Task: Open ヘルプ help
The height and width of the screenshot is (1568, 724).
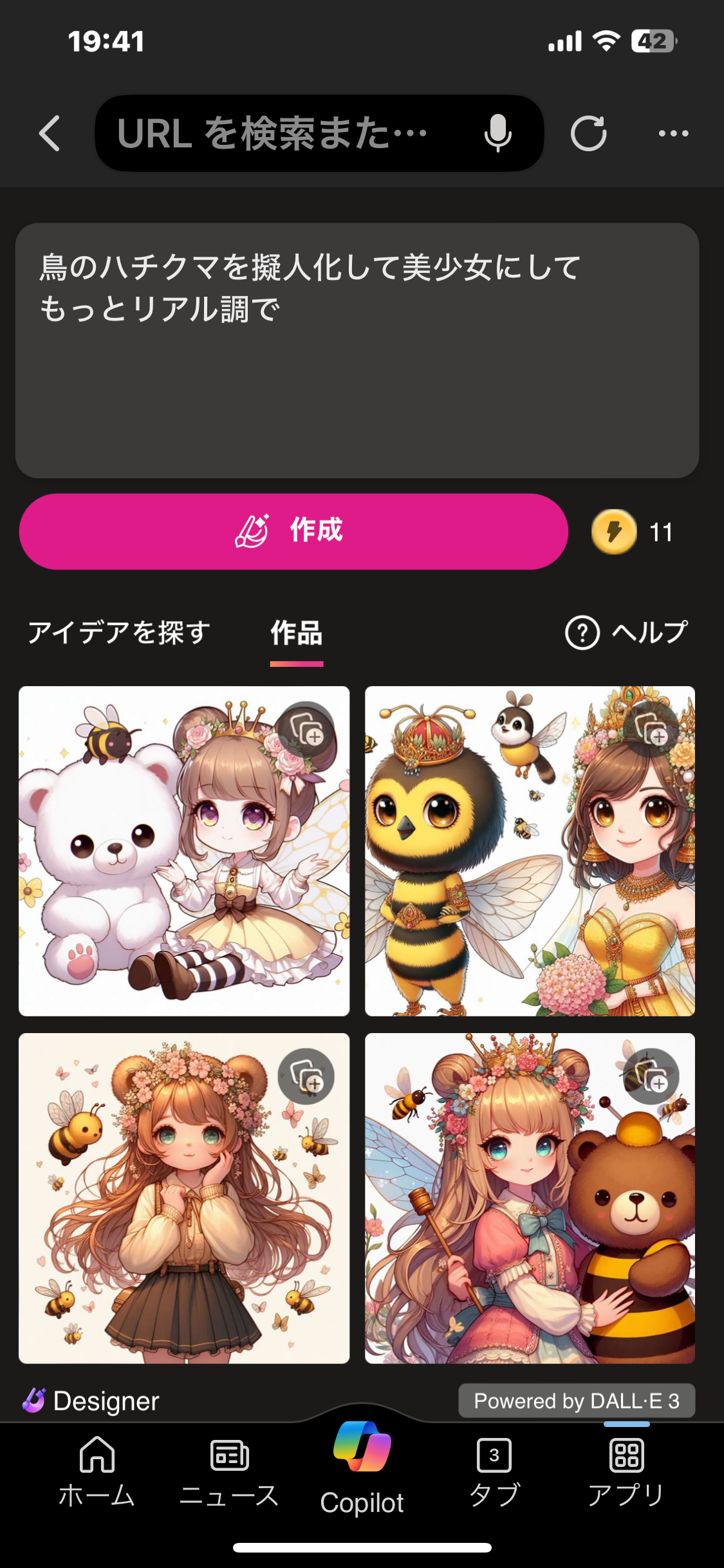Action: pyautogui.click(x=627, y=632)
